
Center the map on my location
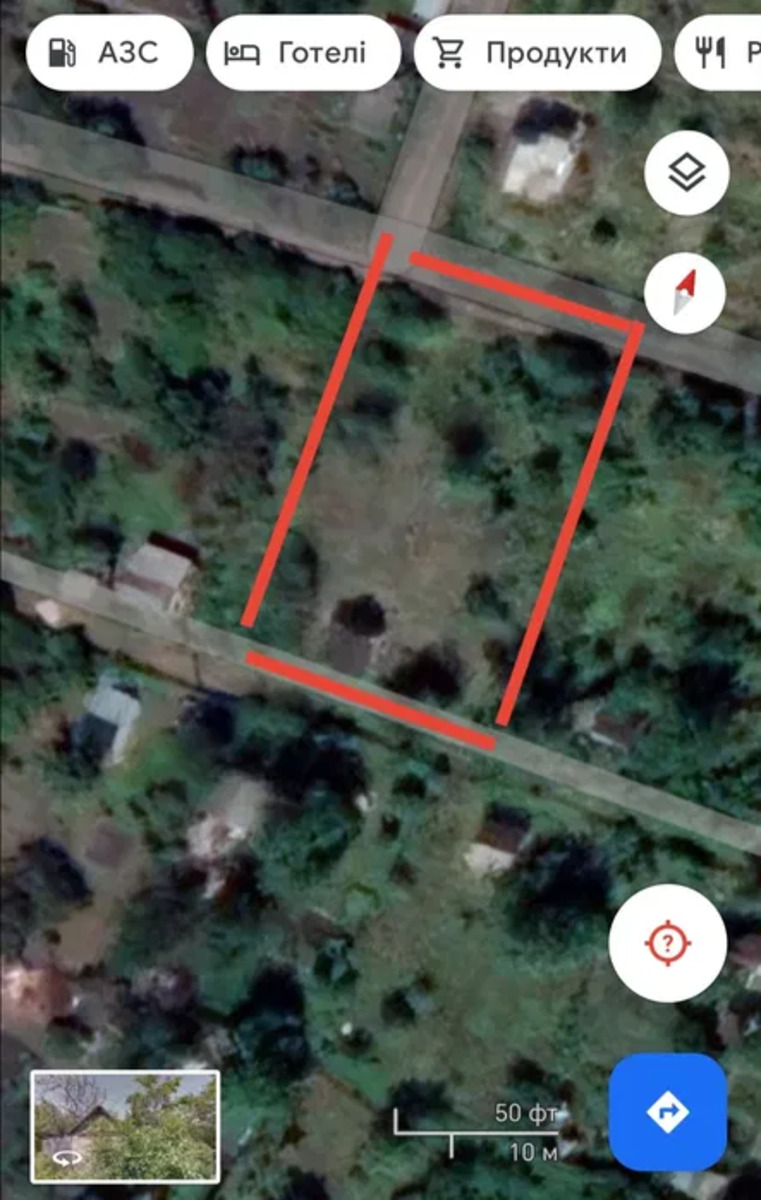point(667,943)
